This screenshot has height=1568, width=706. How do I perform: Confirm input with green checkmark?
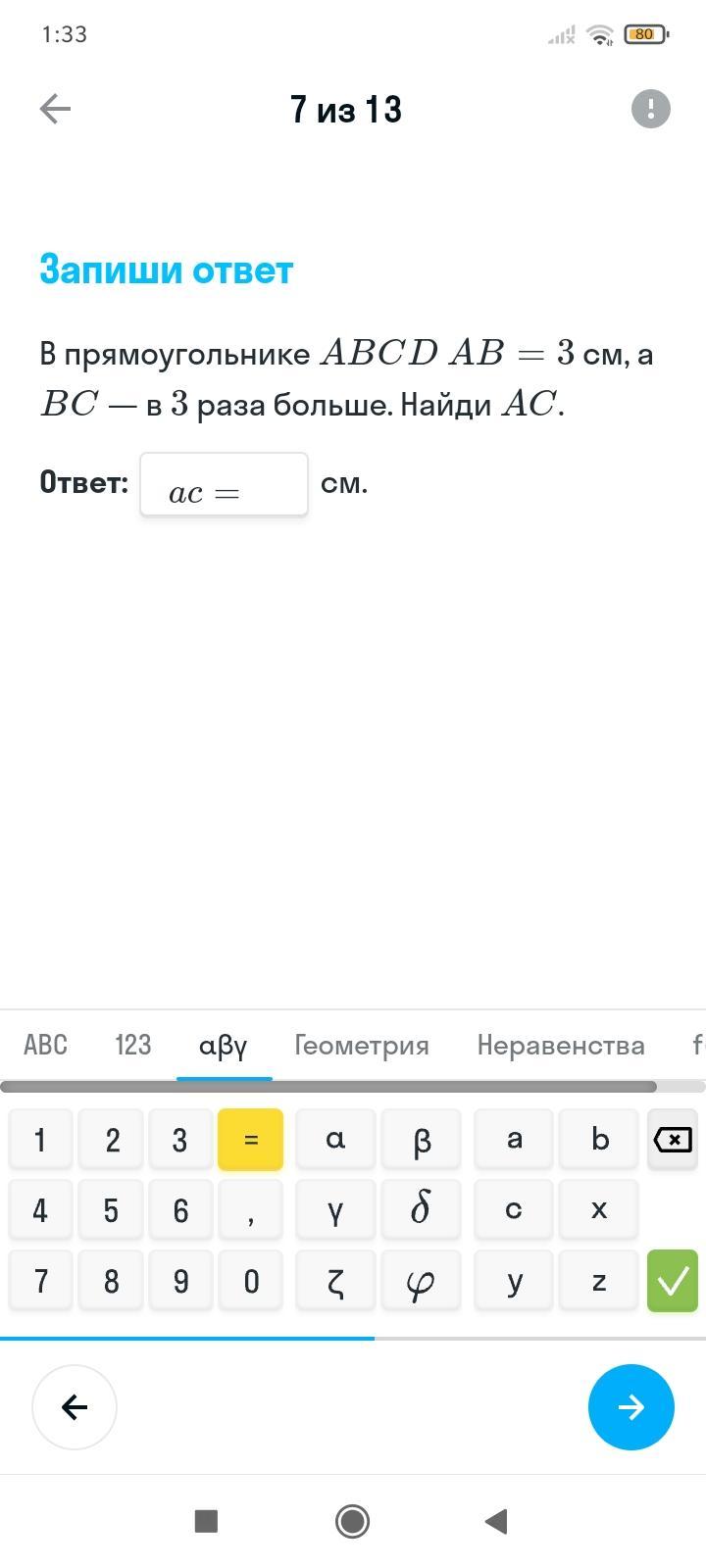pos(673,1281)
